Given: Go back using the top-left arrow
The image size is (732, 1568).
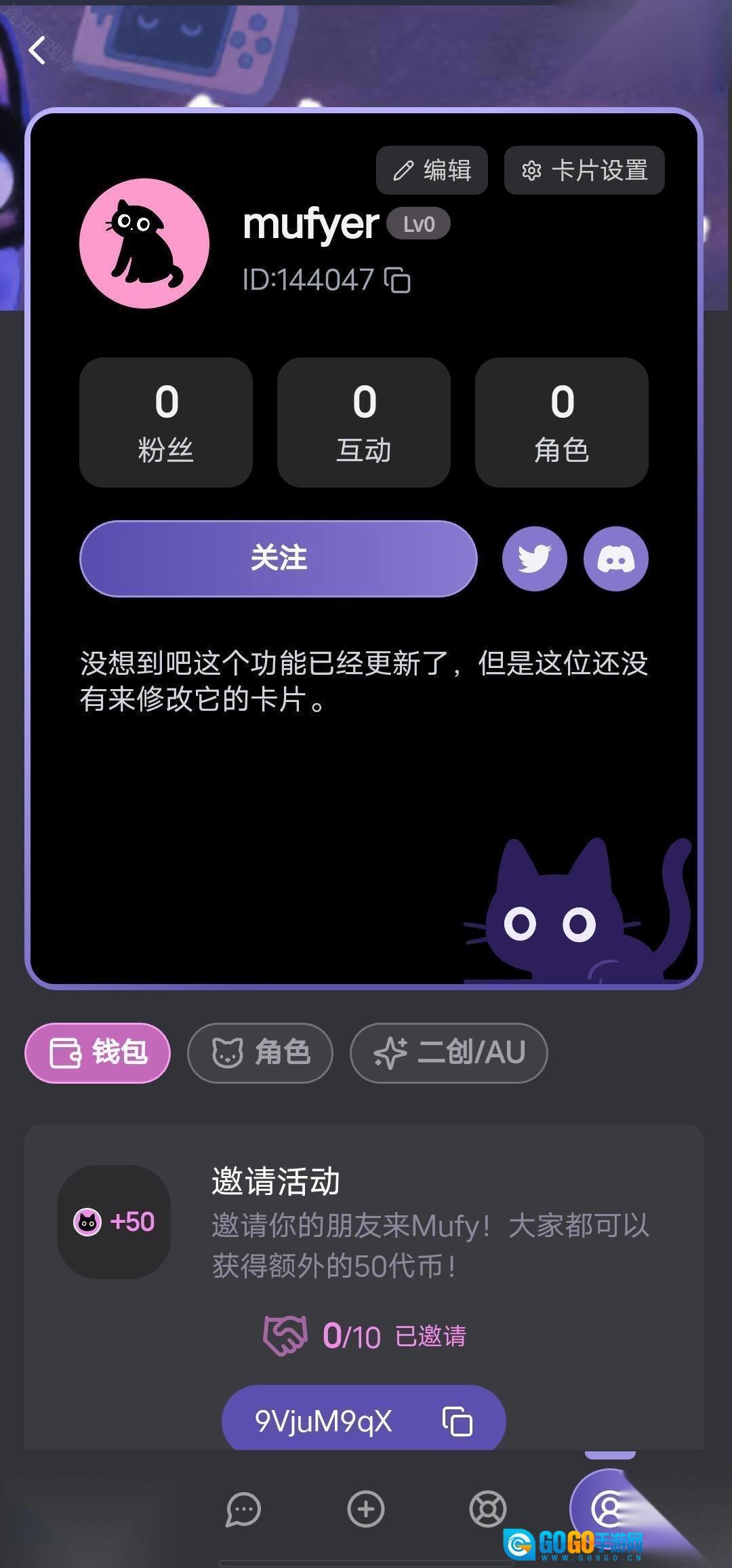Looking at the screenshot, I should point(38,51).
